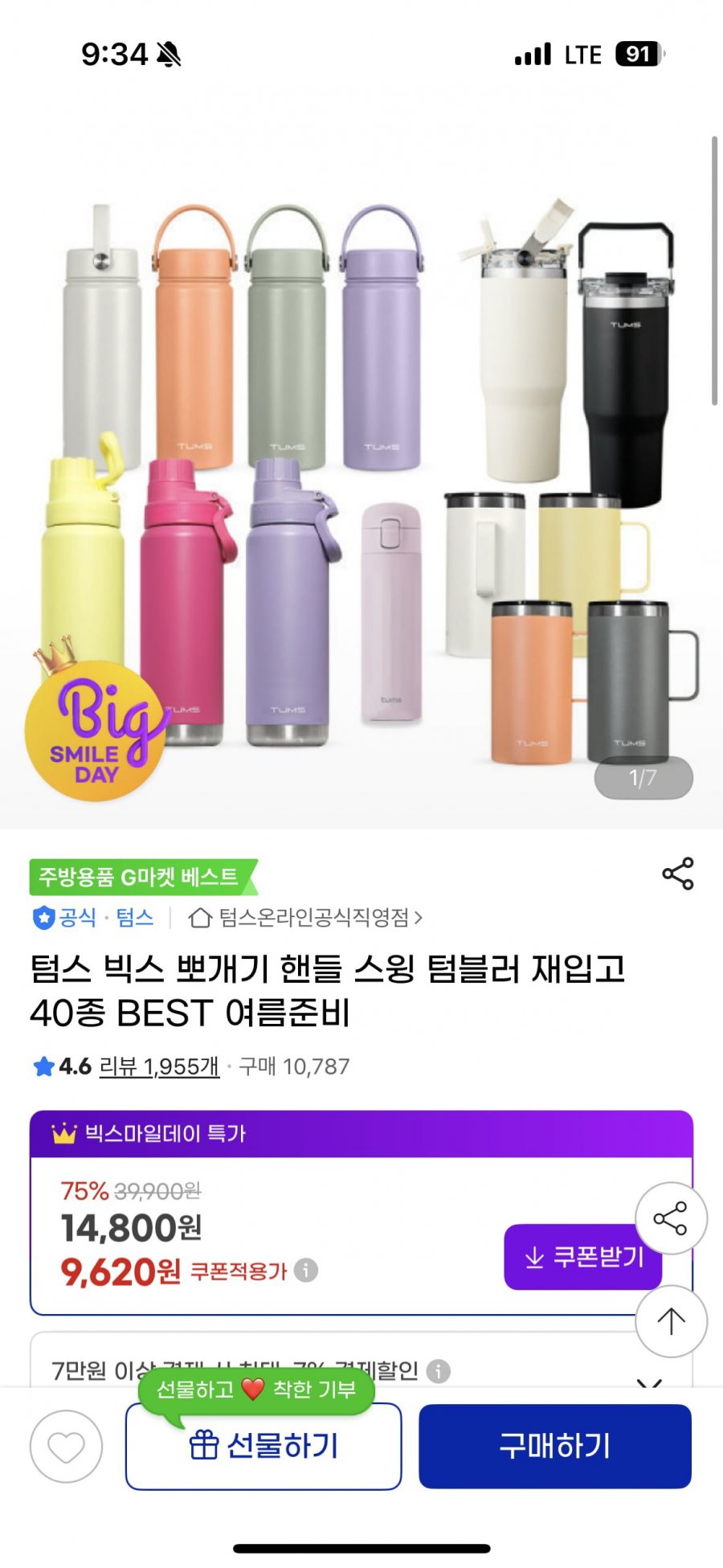The height and width of the screenshot is (1568, 723).
Task: Open floating share button
Action: (671, 1218)
